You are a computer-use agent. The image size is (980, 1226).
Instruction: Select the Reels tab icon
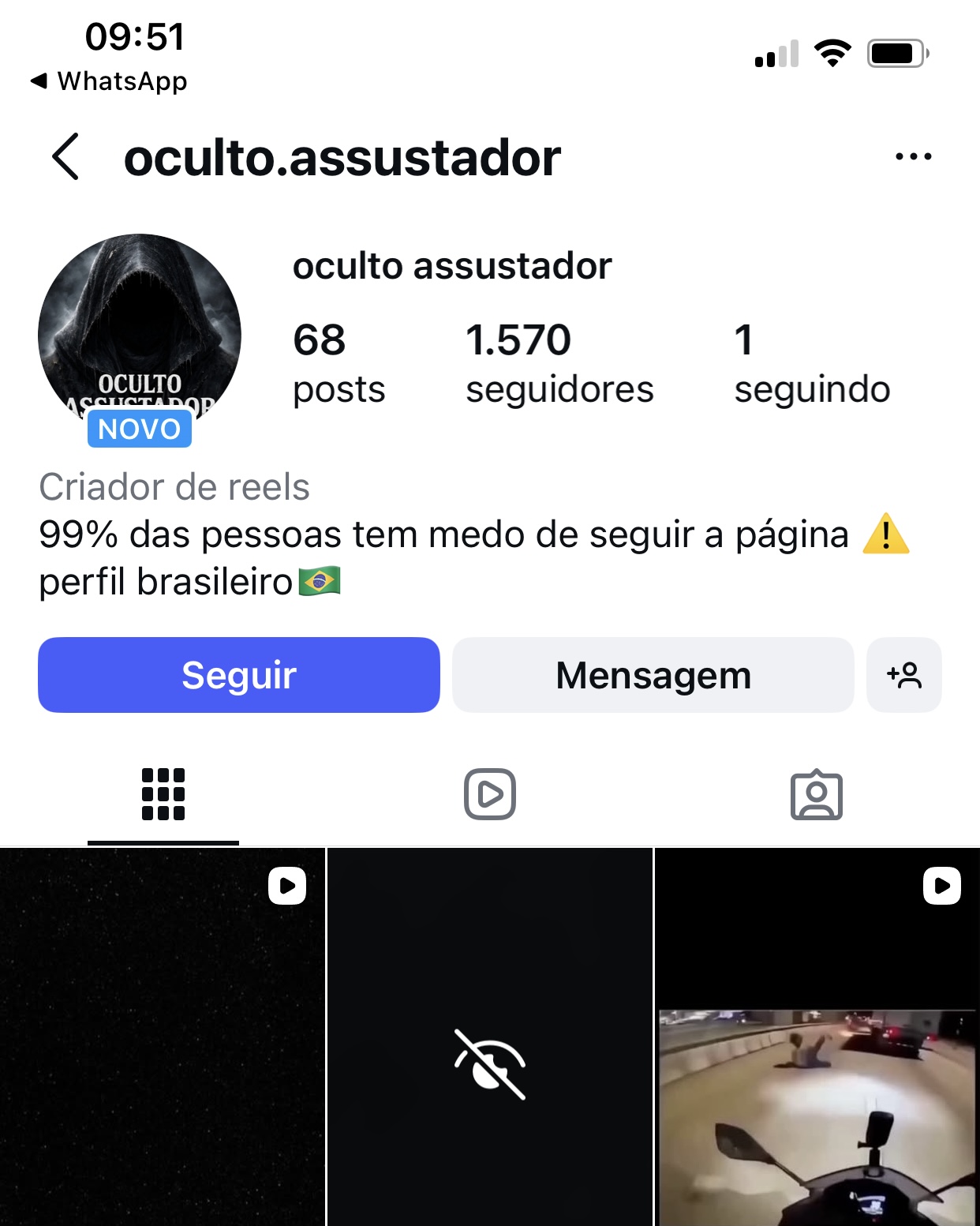[x=489, y=794]
